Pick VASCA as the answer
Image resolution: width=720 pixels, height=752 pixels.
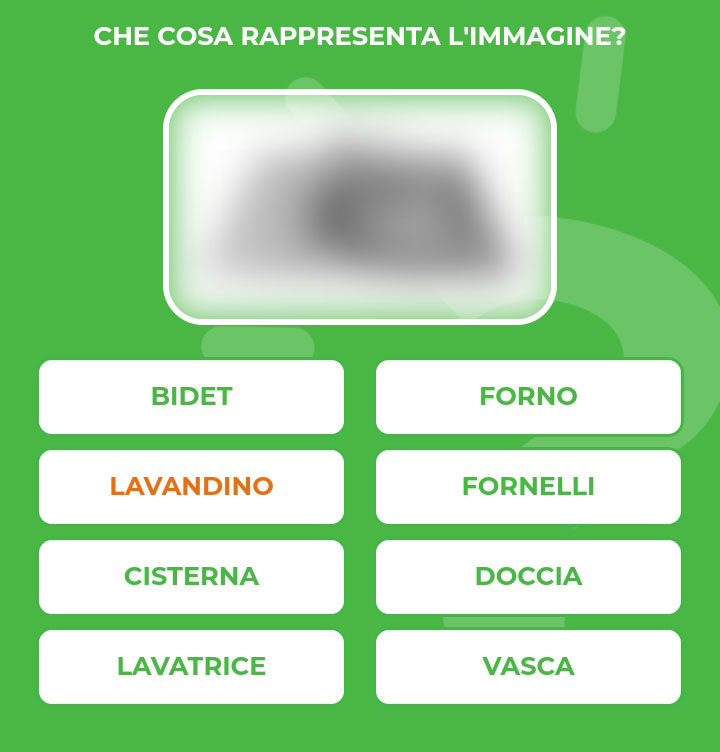(x=528, y=667)
